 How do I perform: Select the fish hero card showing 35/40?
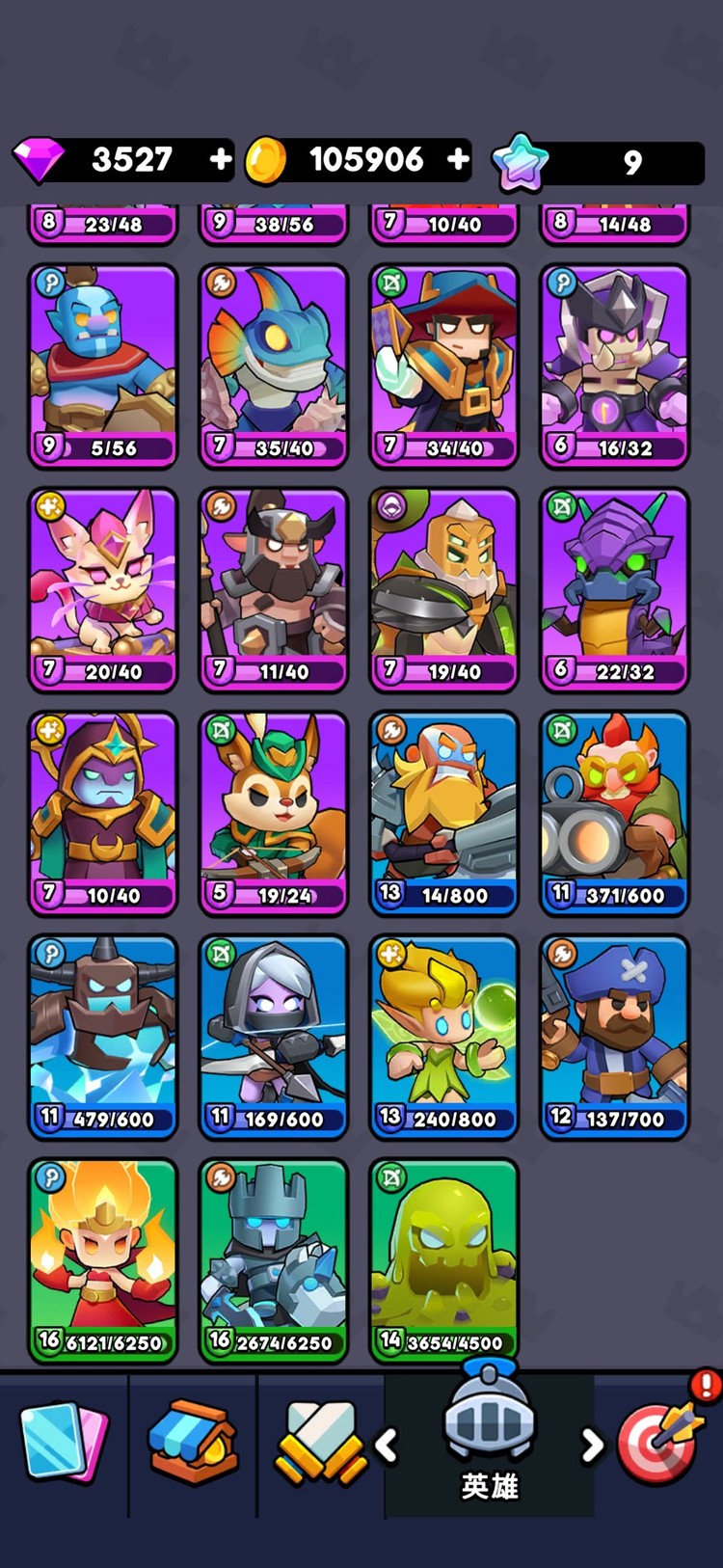[274, 366]
